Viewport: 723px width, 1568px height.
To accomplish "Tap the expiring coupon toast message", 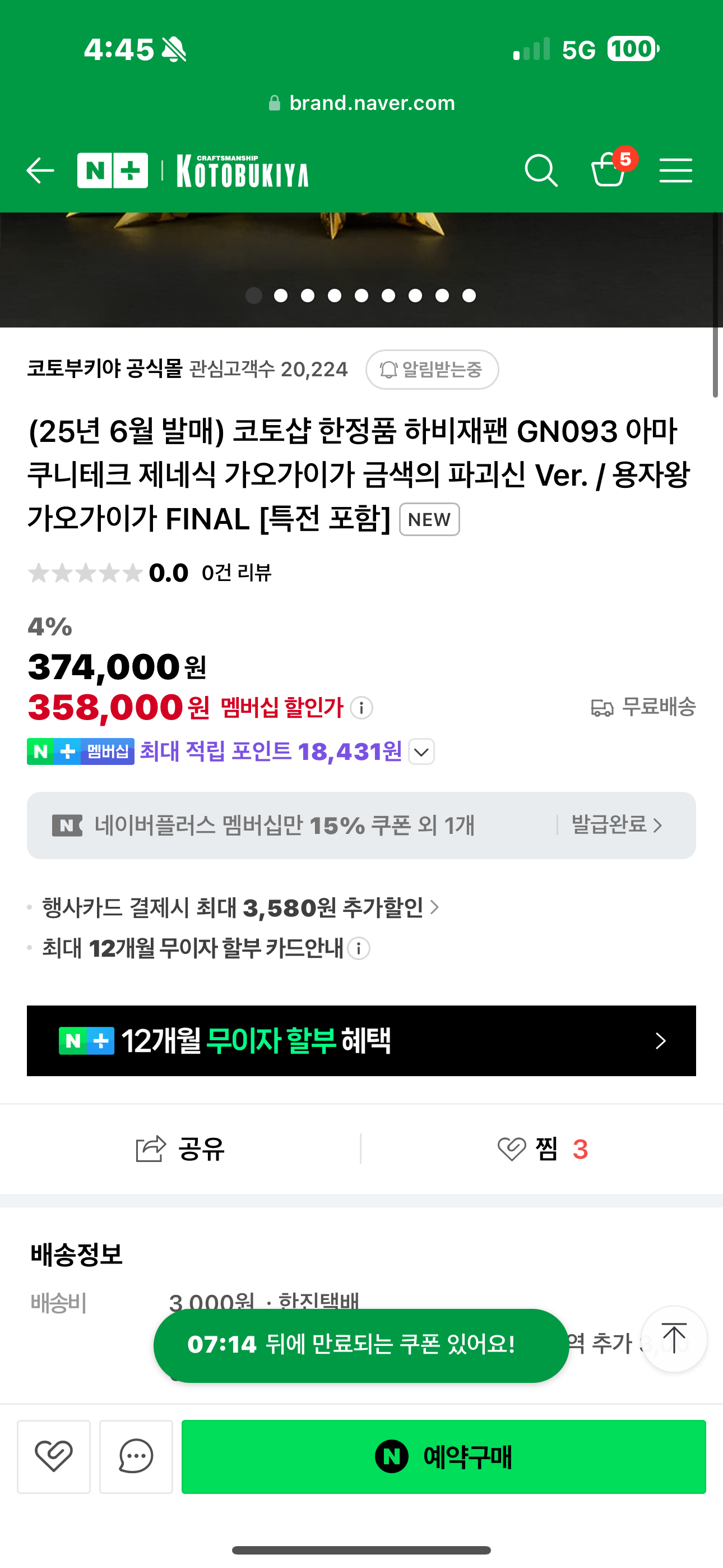I will coord(361,1345).
